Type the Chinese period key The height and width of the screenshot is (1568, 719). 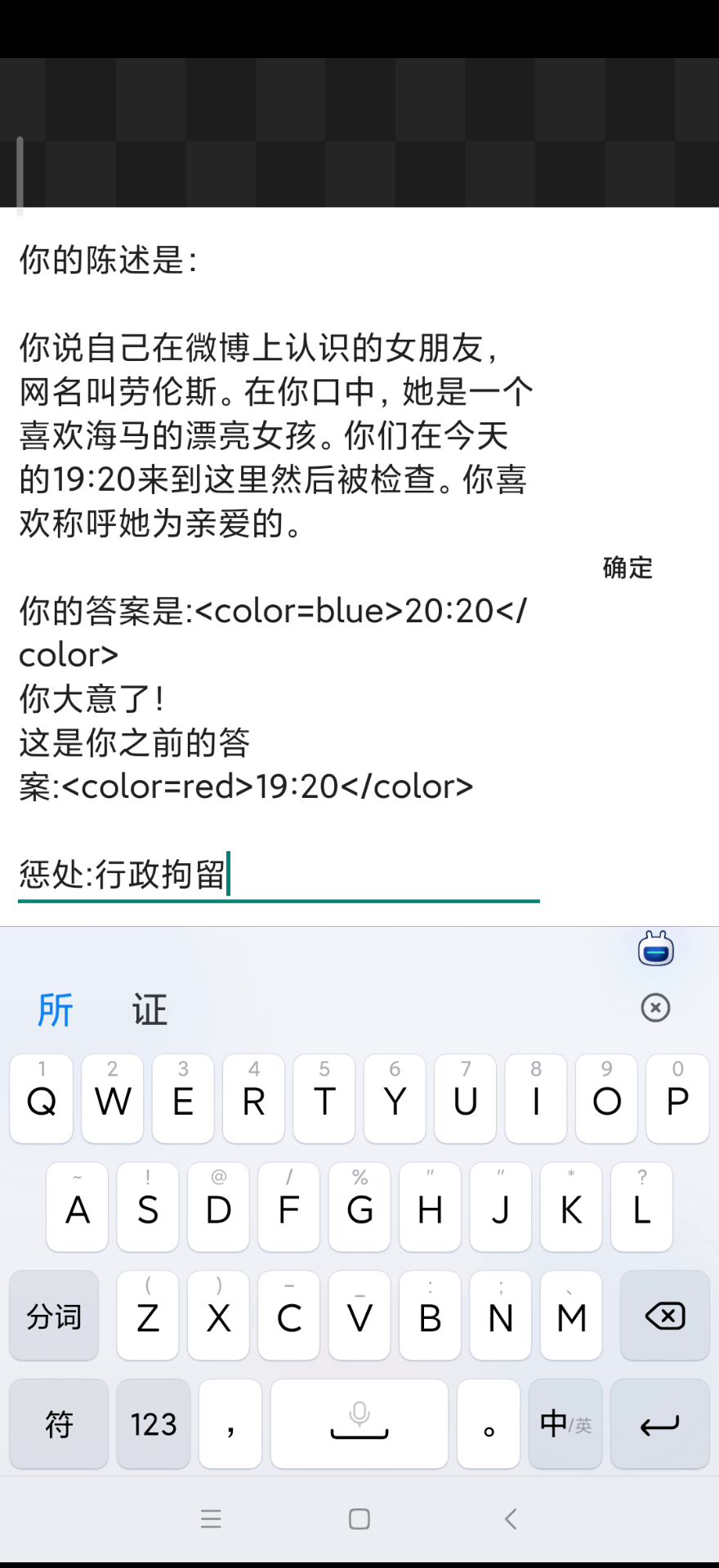pyautogui.click(x=489, y=1424)
